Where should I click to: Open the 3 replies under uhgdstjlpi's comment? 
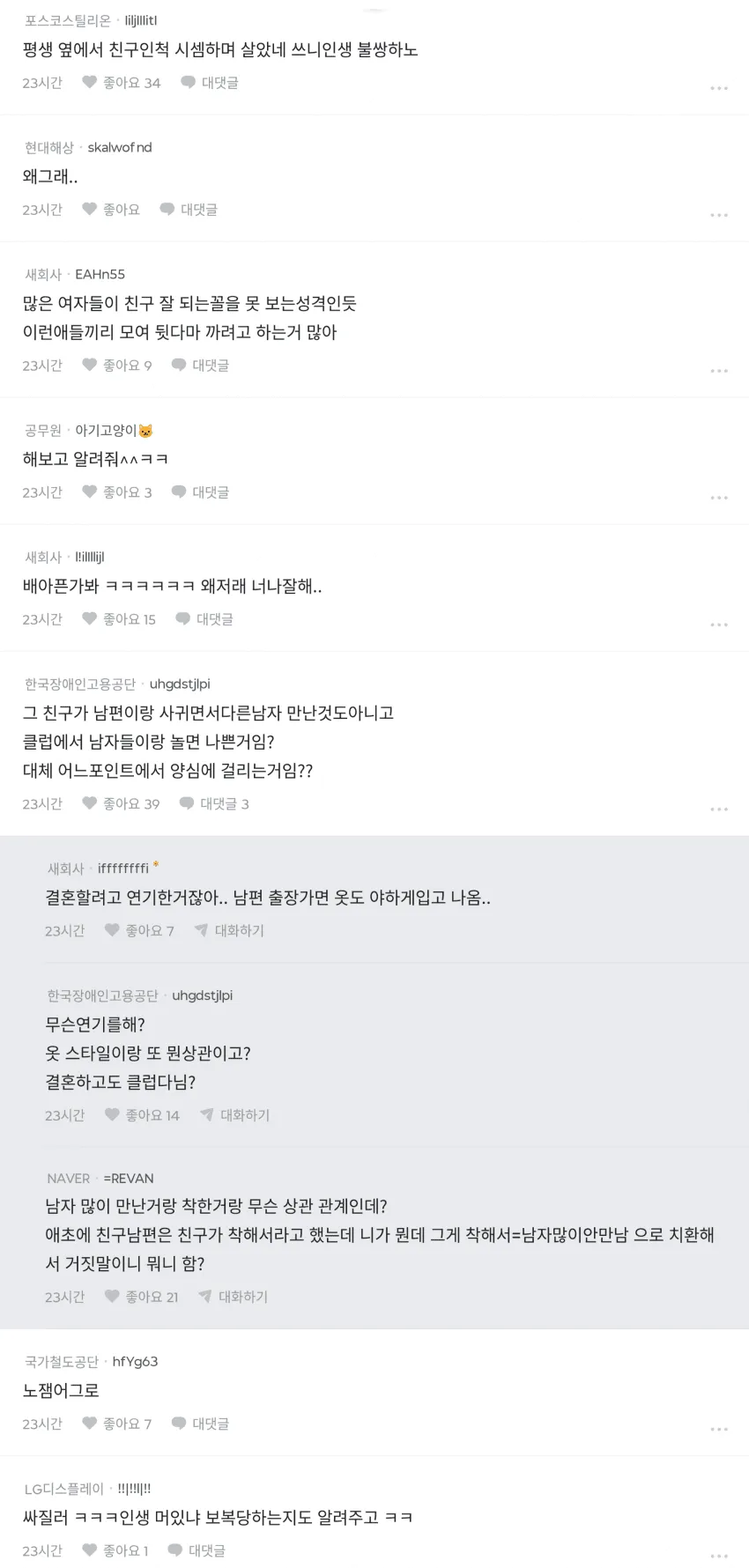point(214,803)
